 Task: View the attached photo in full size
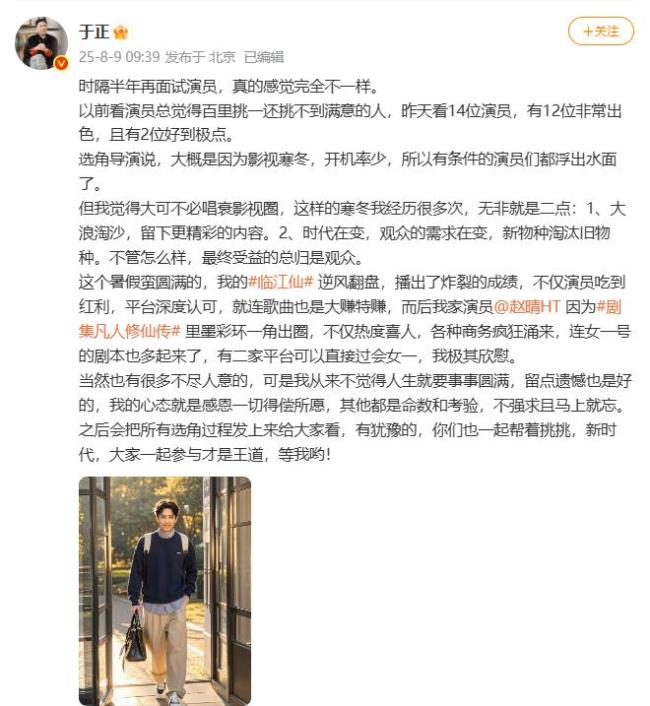tap(165, 590)
